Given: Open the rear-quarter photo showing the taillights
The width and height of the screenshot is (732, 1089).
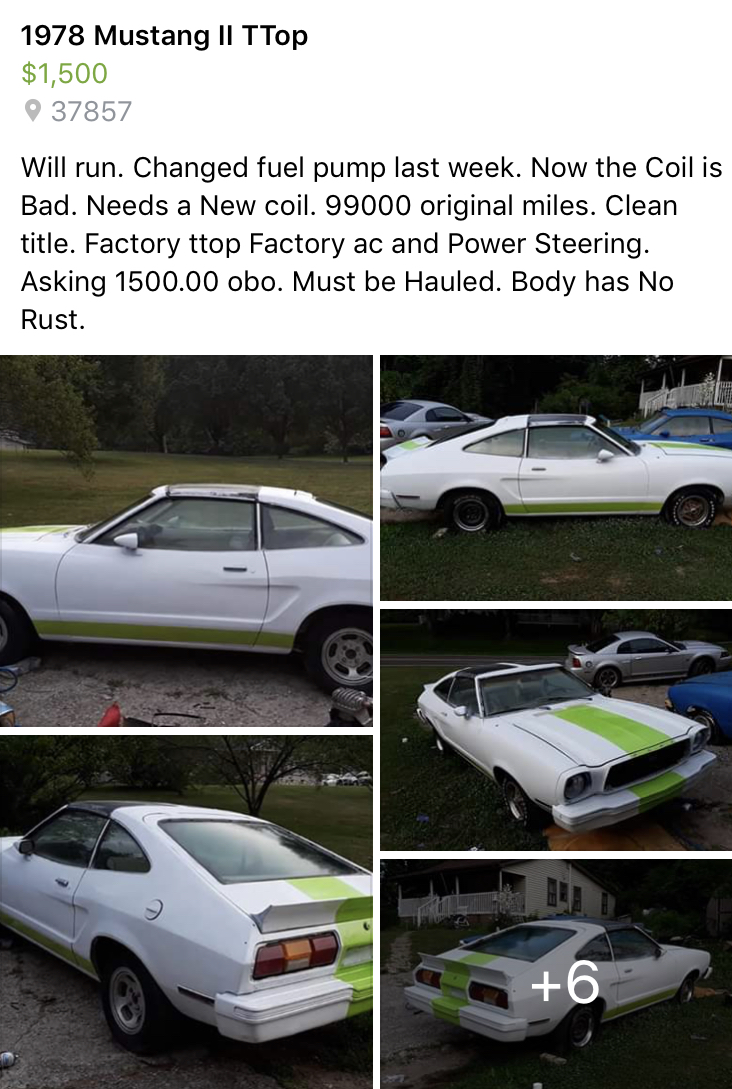Looking at the screenshot, I should tap(186, 912).
